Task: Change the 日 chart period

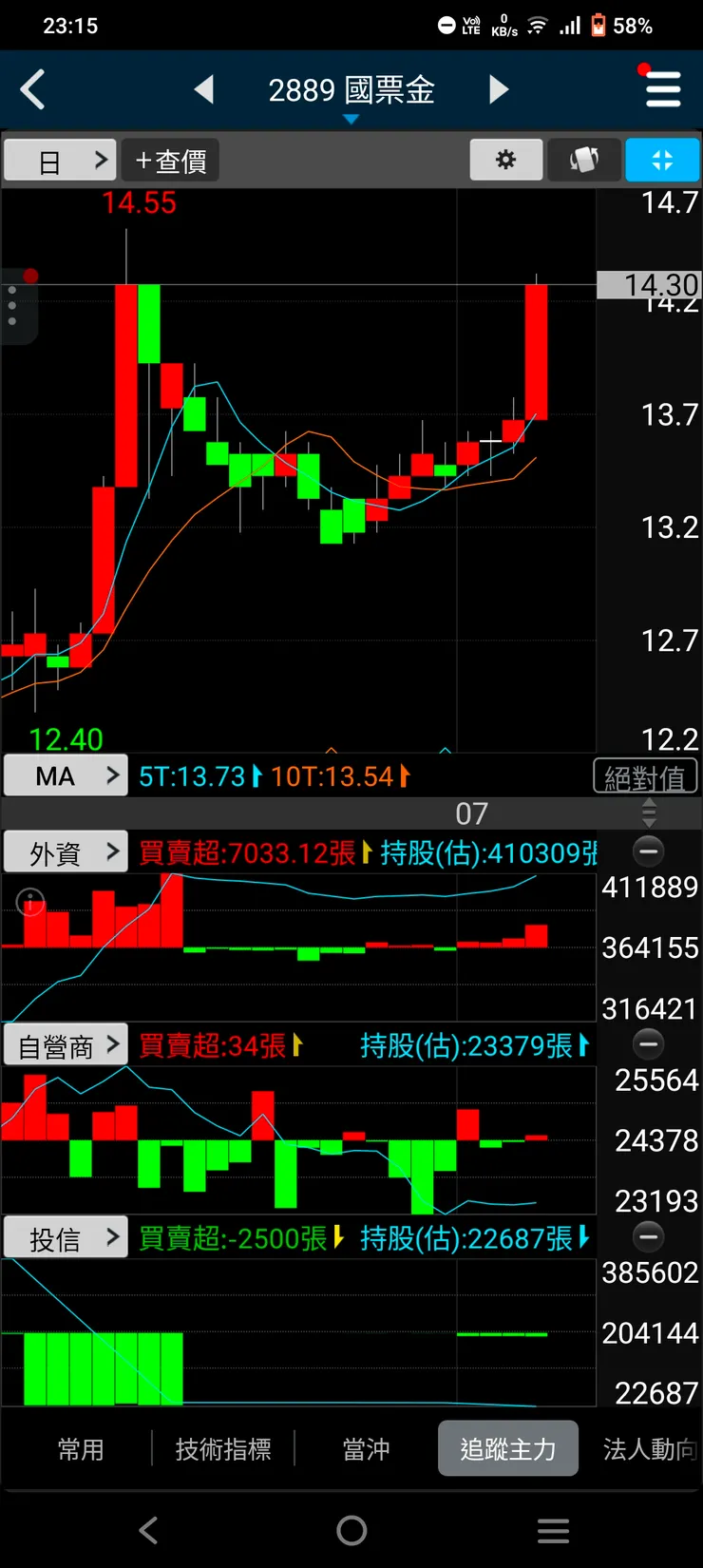Action: coord(60,161)
